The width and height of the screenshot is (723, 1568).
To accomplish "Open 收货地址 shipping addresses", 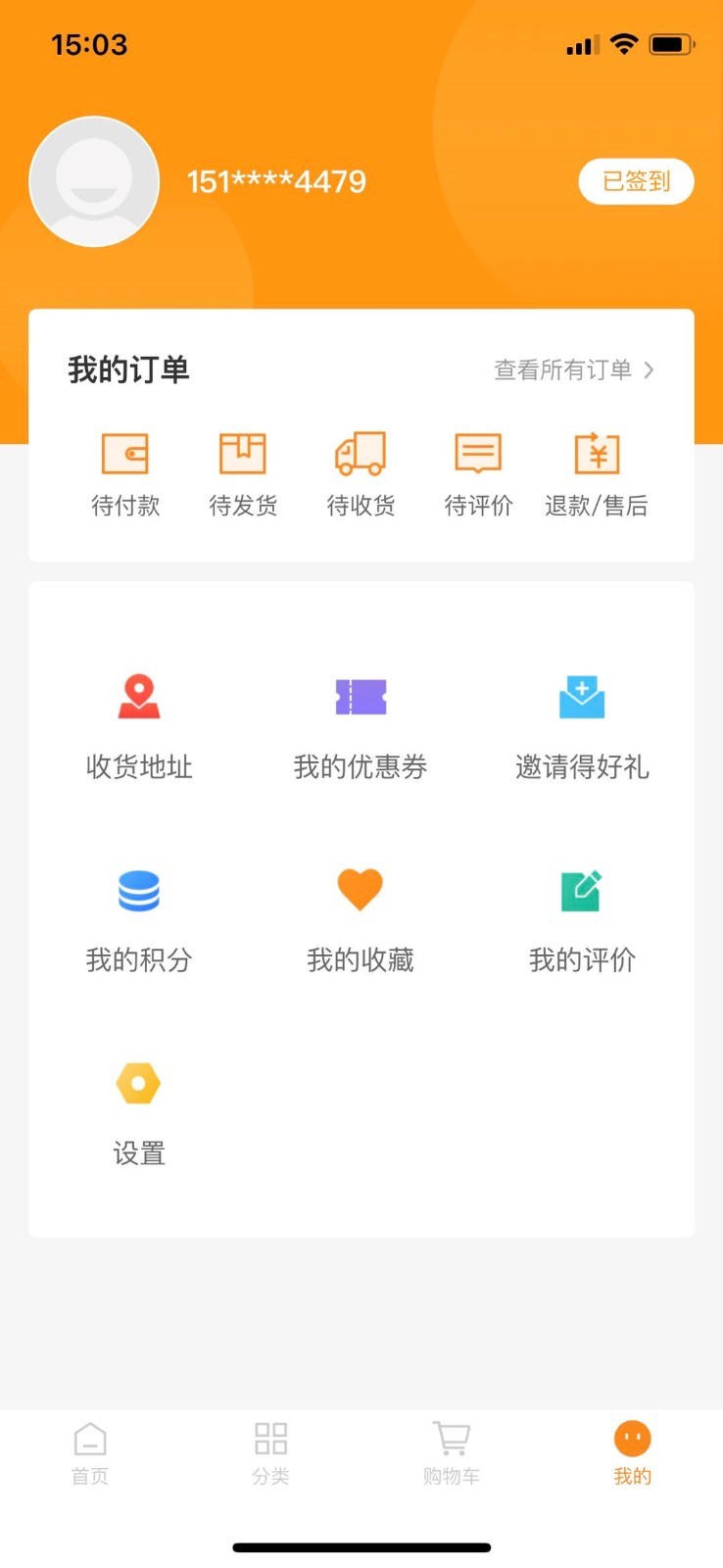I will click(139, 725).
